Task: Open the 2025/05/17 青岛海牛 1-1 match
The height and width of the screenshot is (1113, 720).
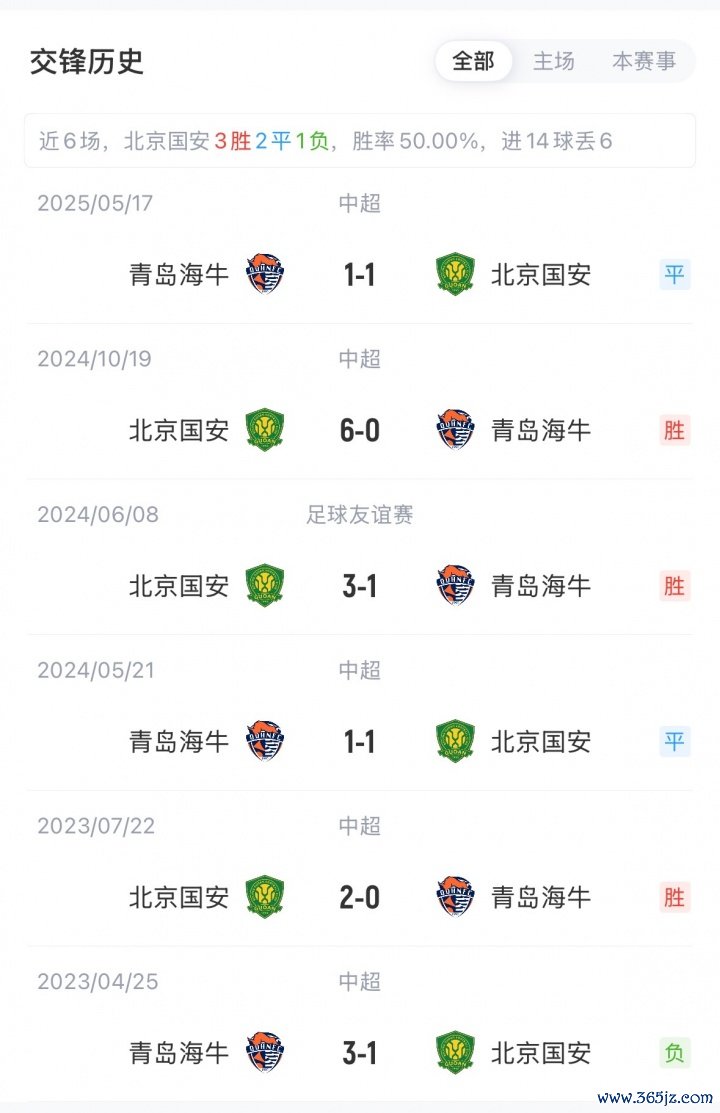Action: 360,274
